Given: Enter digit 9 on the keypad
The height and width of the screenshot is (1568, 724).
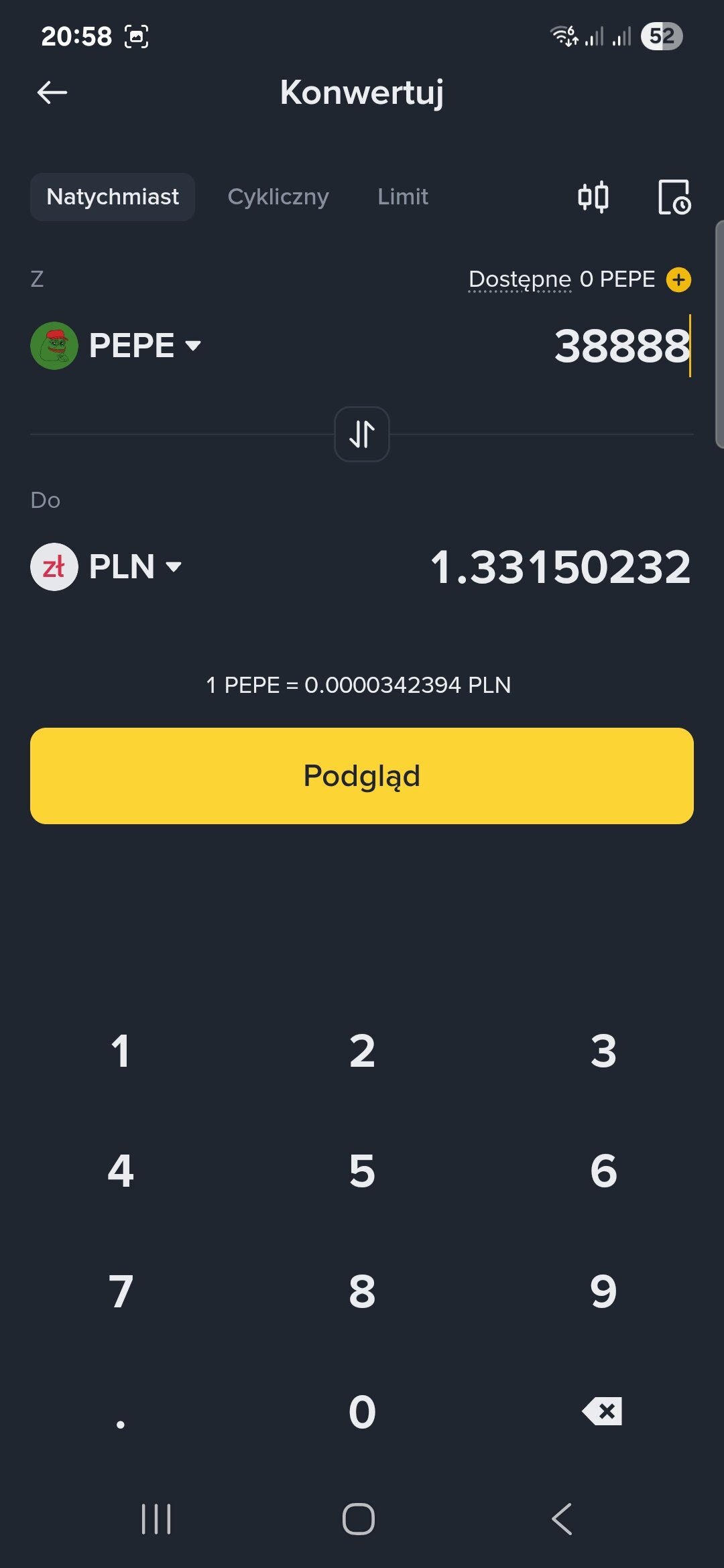Looking at the screenshot, I should click(x=603, y=1291).
